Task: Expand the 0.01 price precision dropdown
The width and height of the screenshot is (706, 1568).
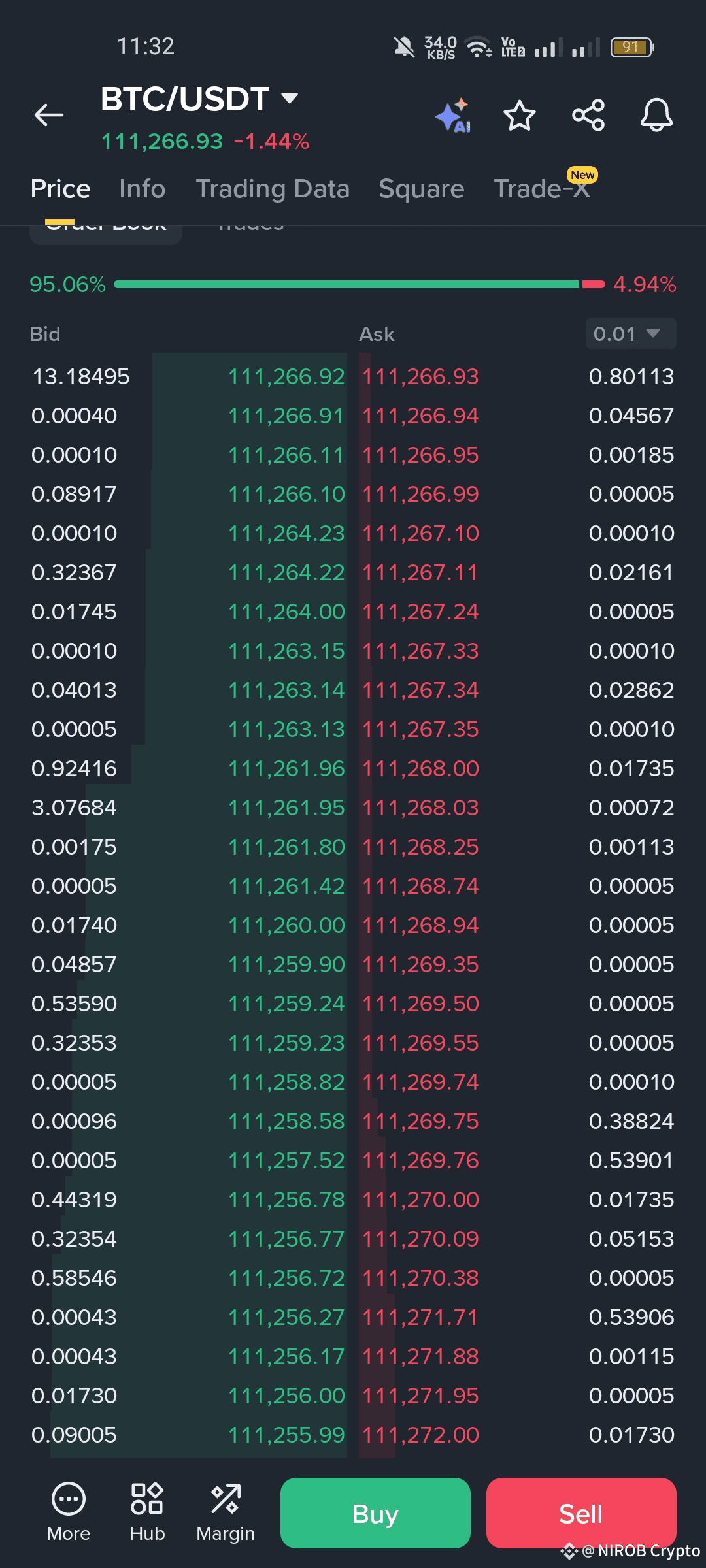Action: tap(631, 334)
